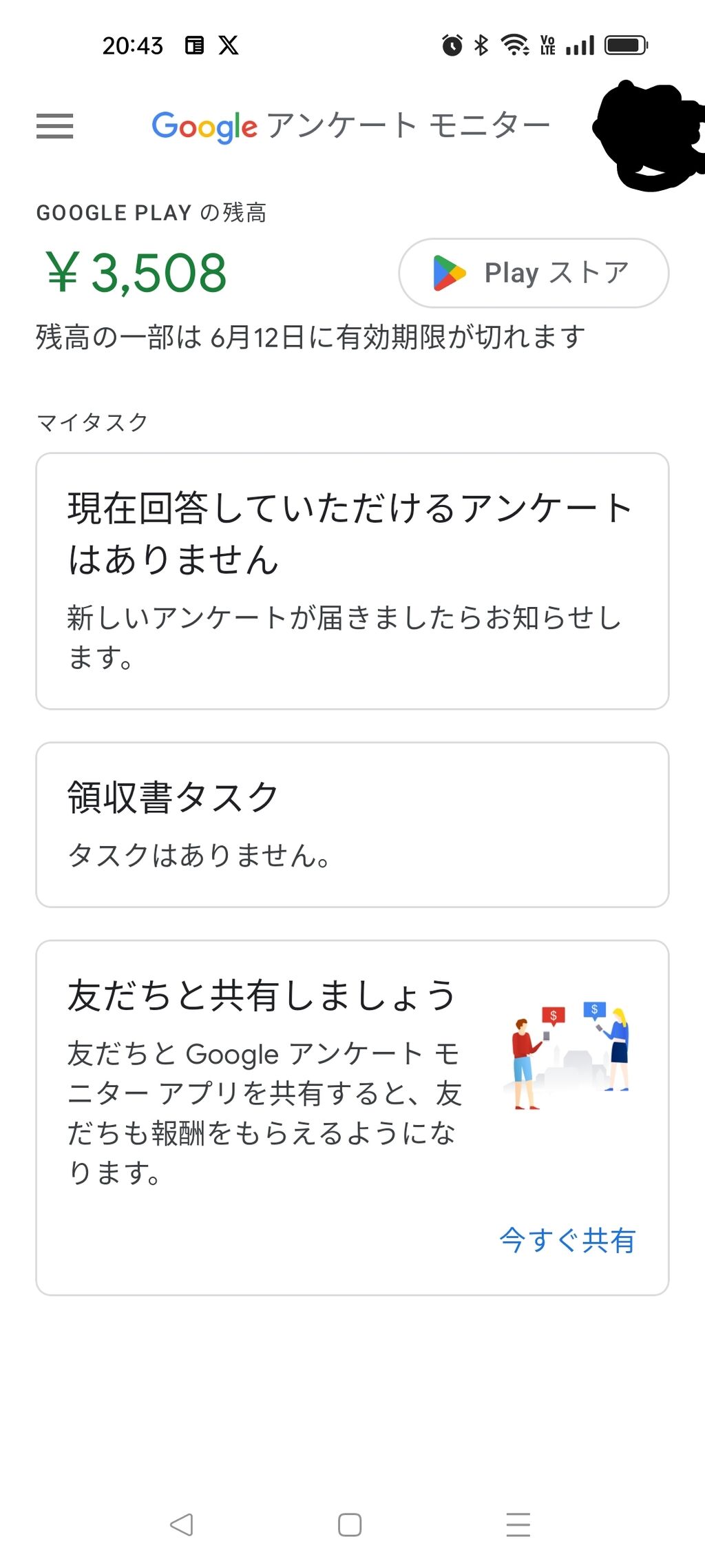Viewport: 705px width, 1568px height.
Task: Tap the 今すぐ共有 share link
Action: [567, 1240]
